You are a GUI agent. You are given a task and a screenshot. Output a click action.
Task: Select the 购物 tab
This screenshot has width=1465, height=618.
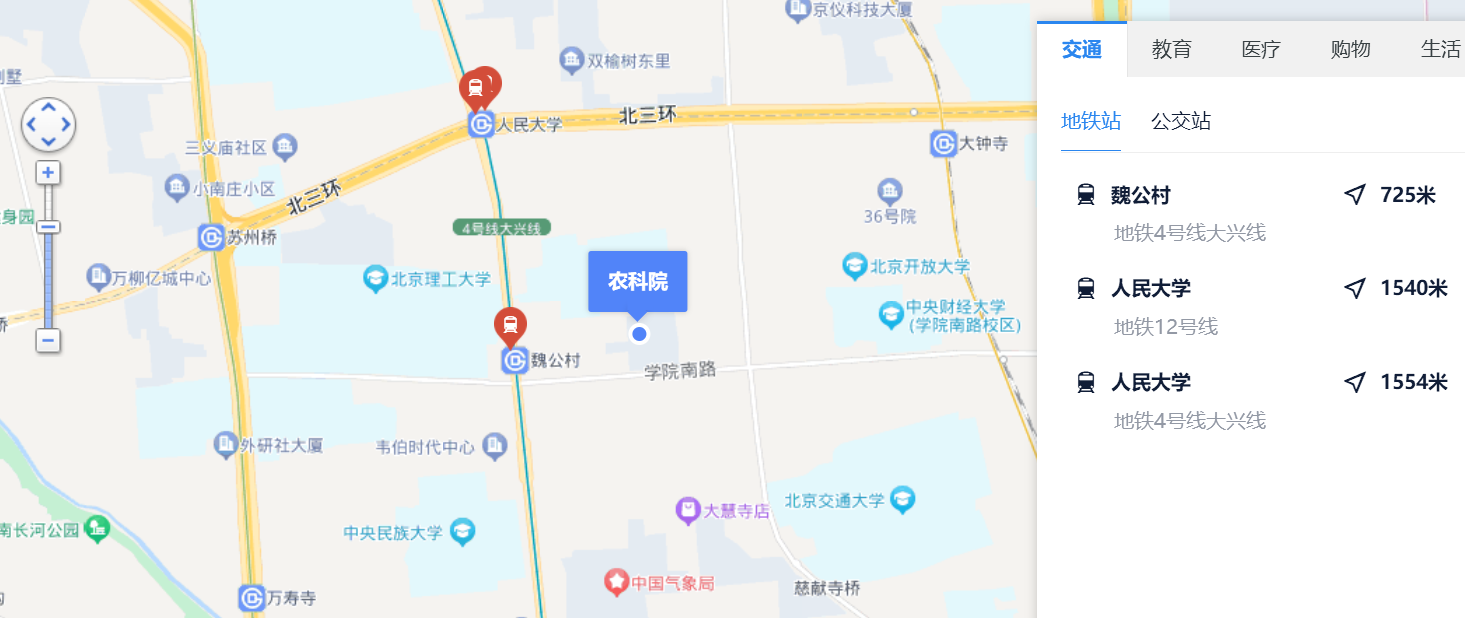[1350, 49]
